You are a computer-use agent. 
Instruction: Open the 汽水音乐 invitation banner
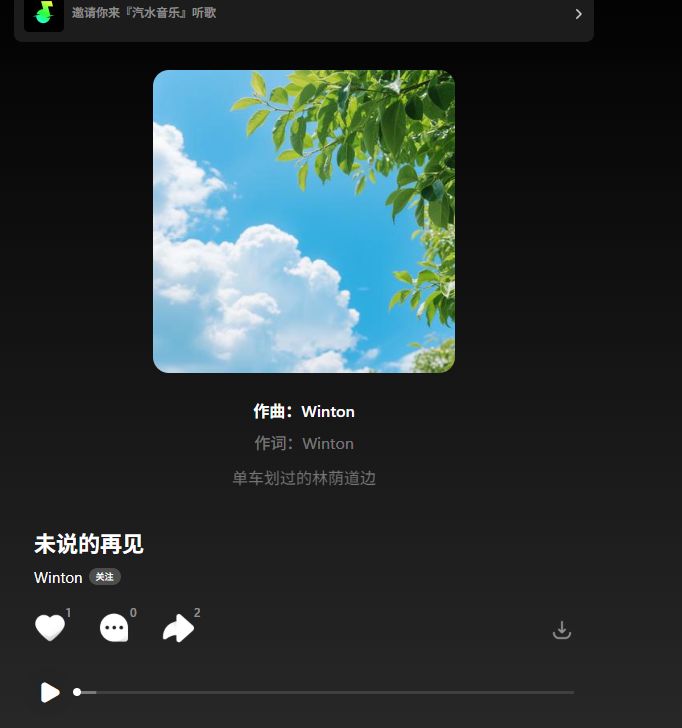(x=303, y=14)
